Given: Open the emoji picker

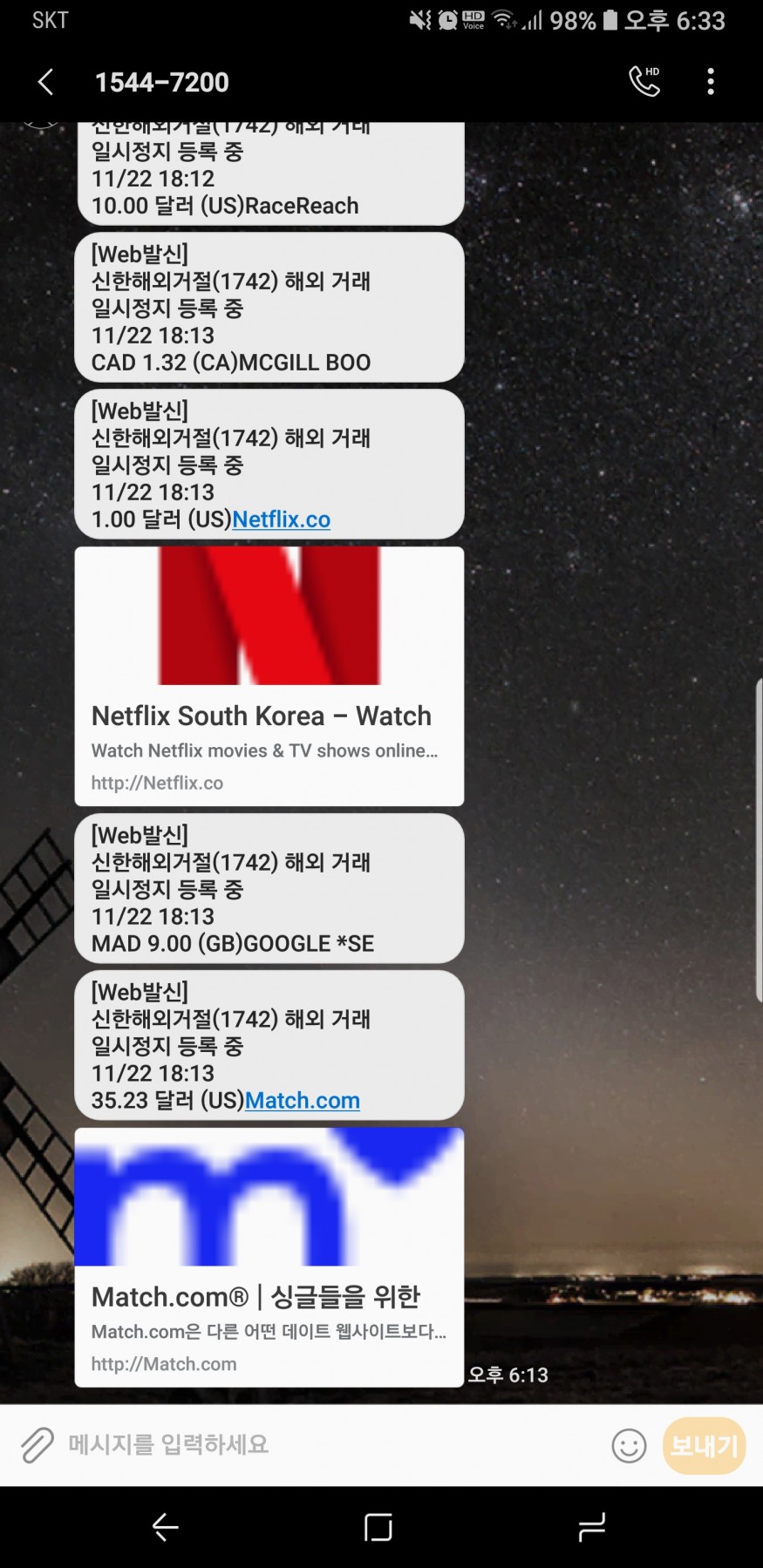Looking at the screenshot, I should [x=629, y=1446].
